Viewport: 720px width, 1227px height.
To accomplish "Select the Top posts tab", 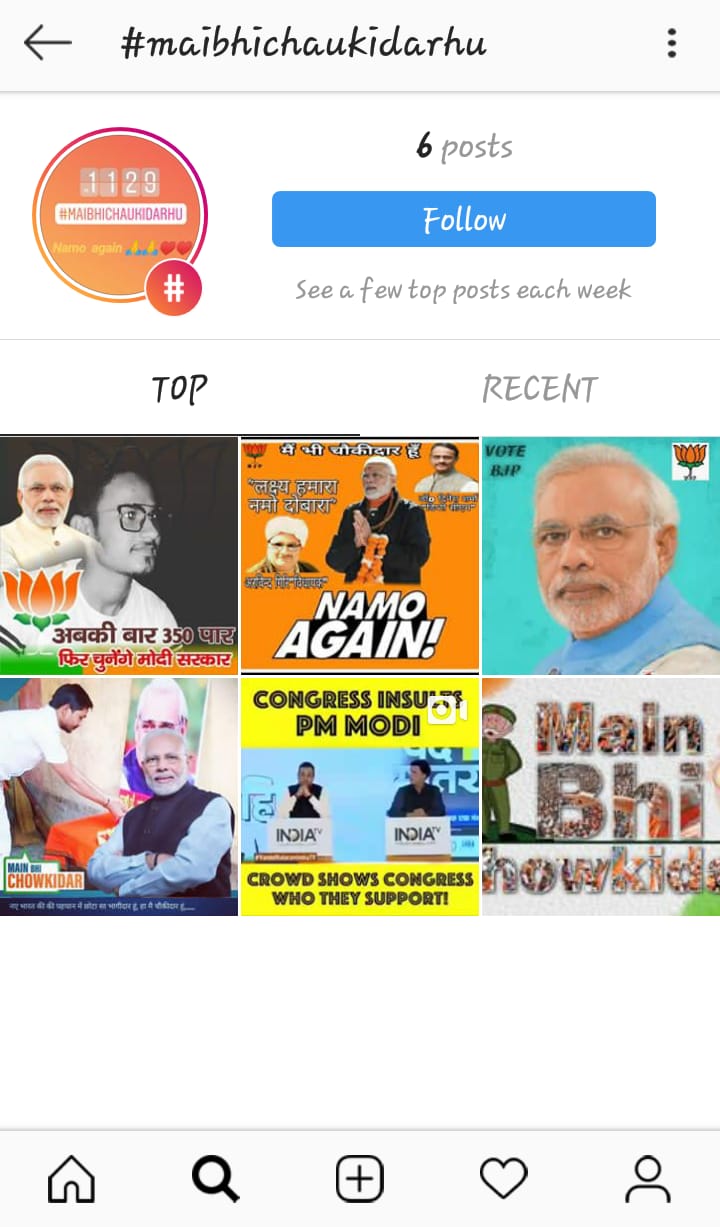I will (x=180, y=388).
